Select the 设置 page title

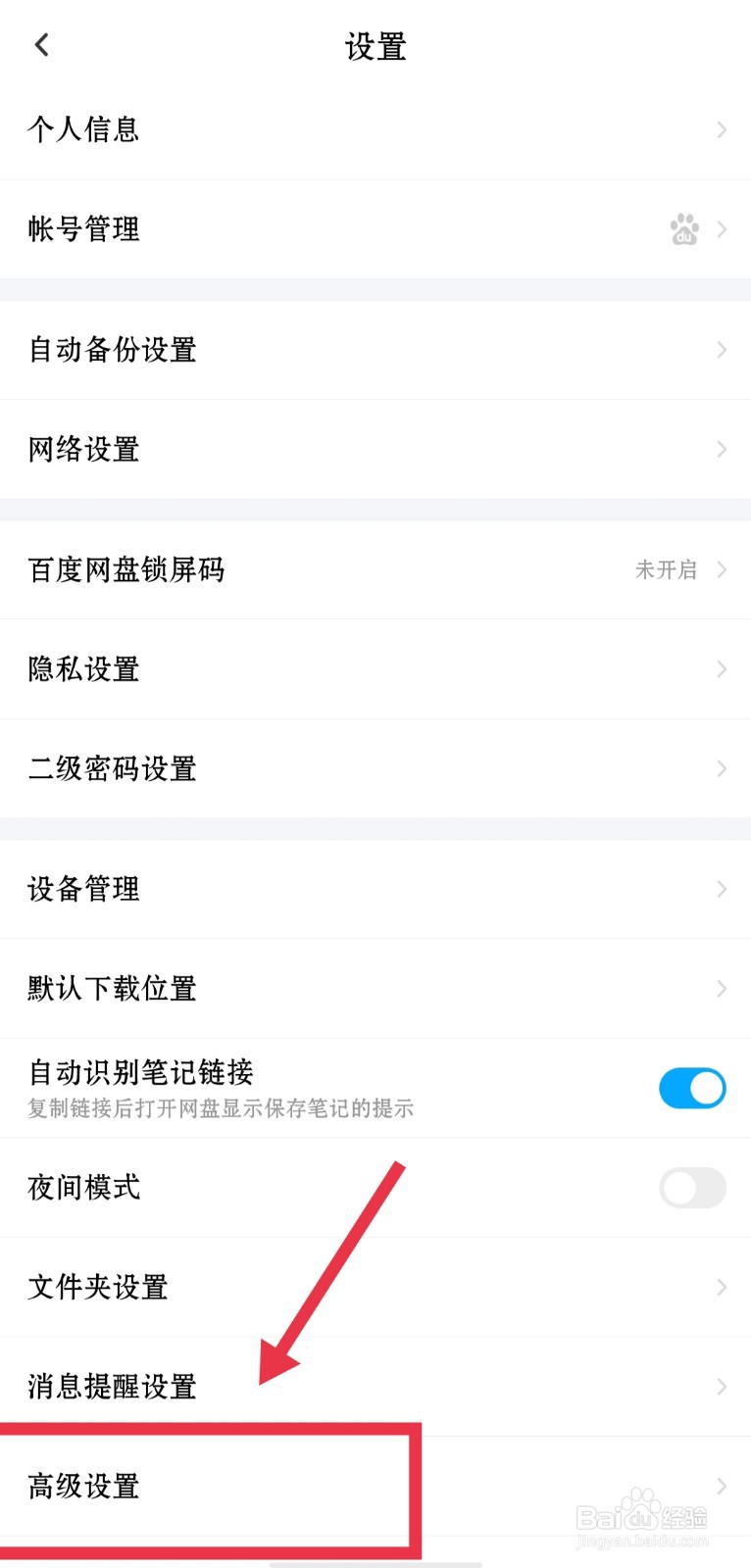coord(375,46)
